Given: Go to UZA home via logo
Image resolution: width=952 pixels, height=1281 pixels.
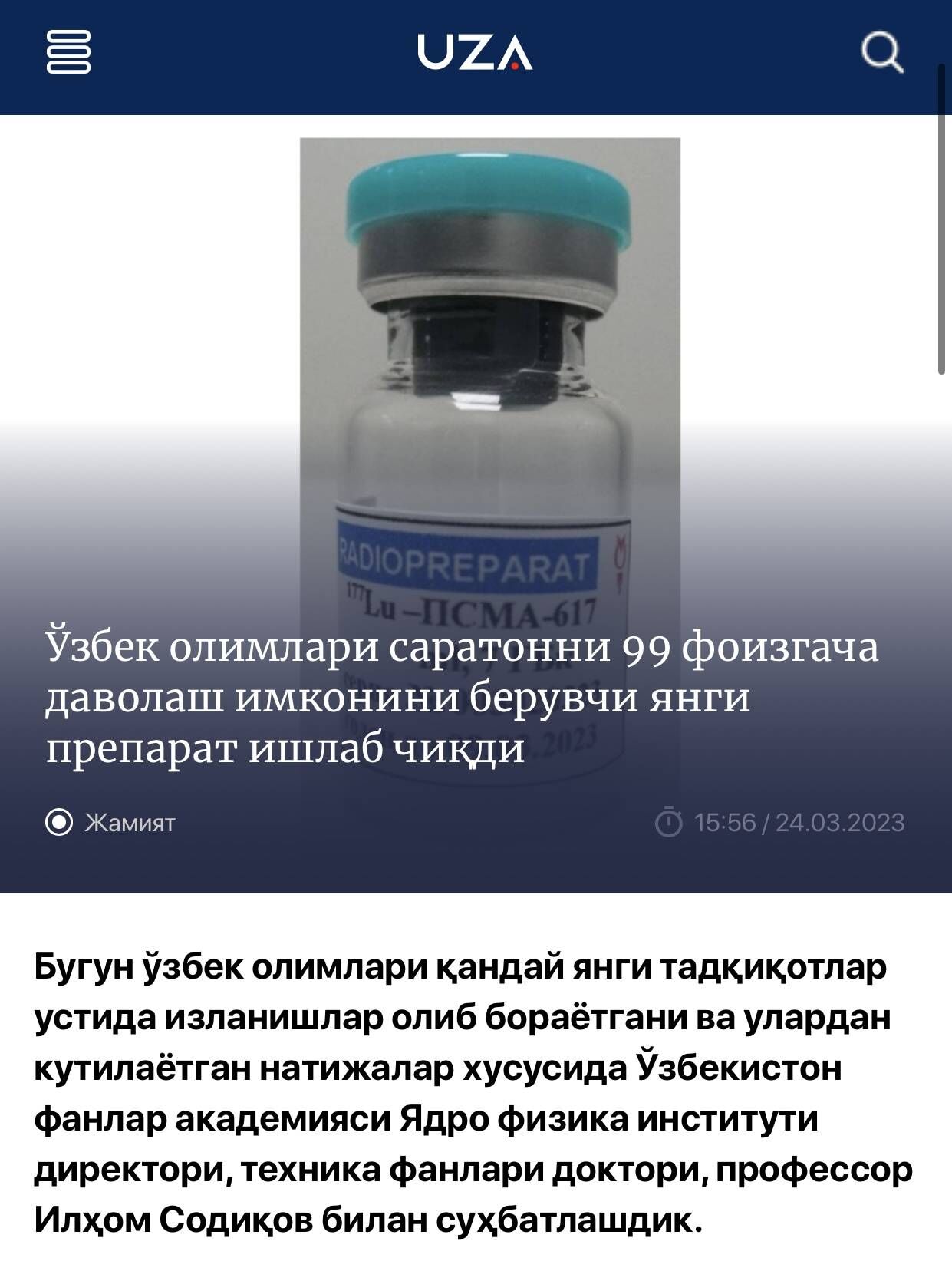Looking at the screenshot, I should coord(475,52).
